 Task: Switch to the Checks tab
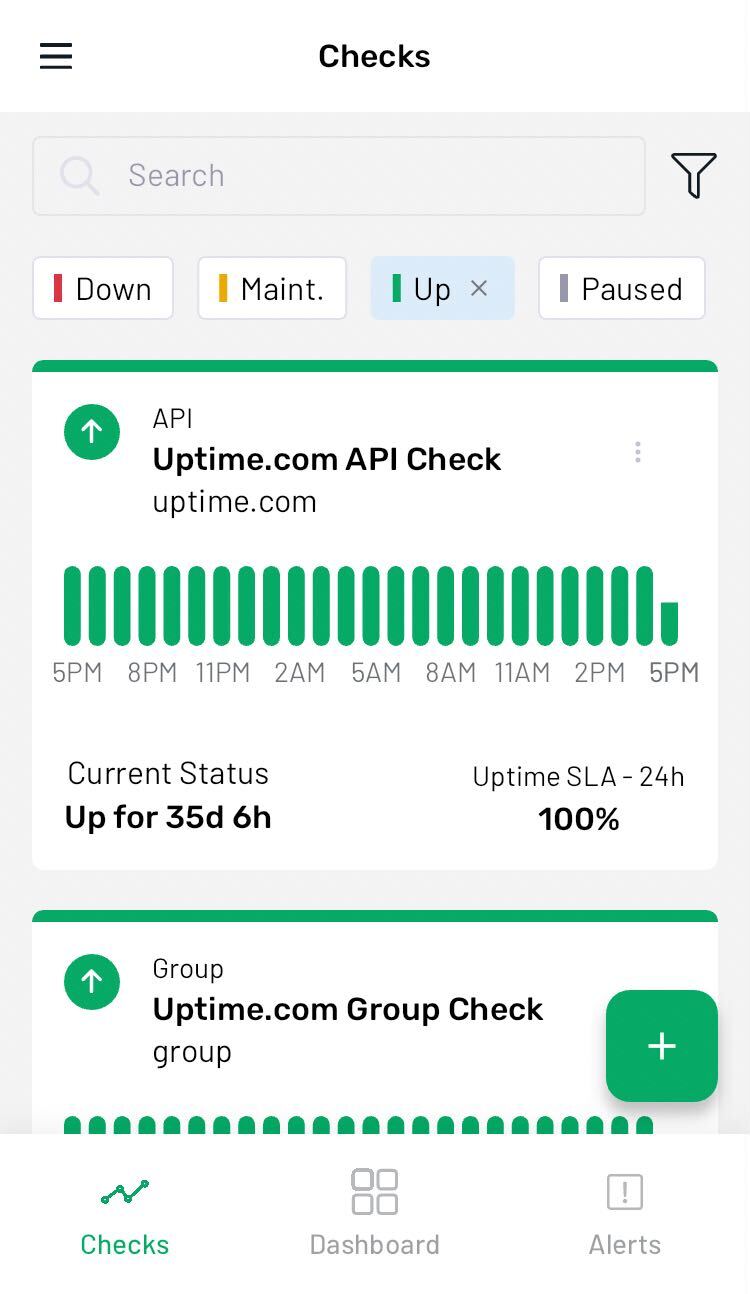124,1212
